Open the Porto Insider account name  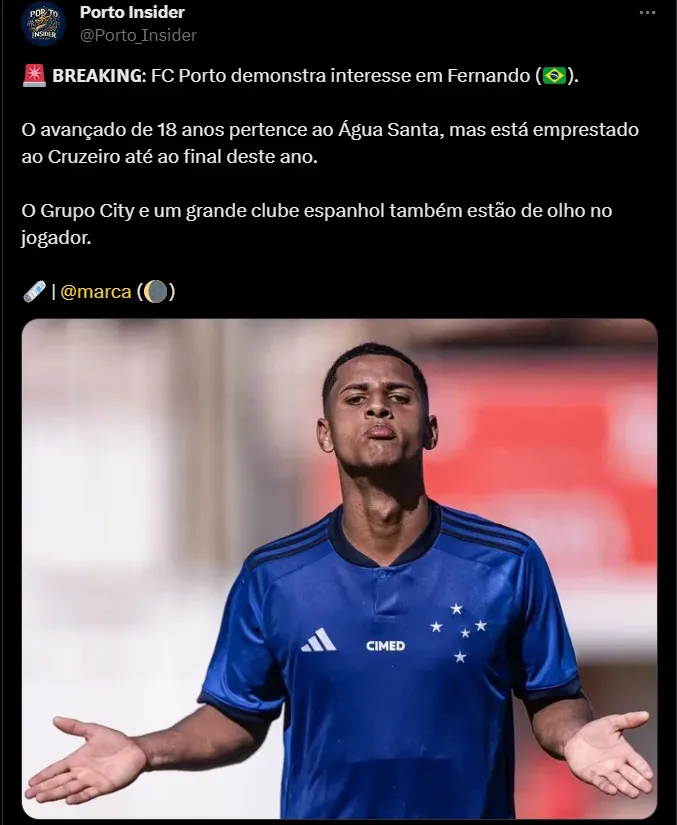point(132,13)
